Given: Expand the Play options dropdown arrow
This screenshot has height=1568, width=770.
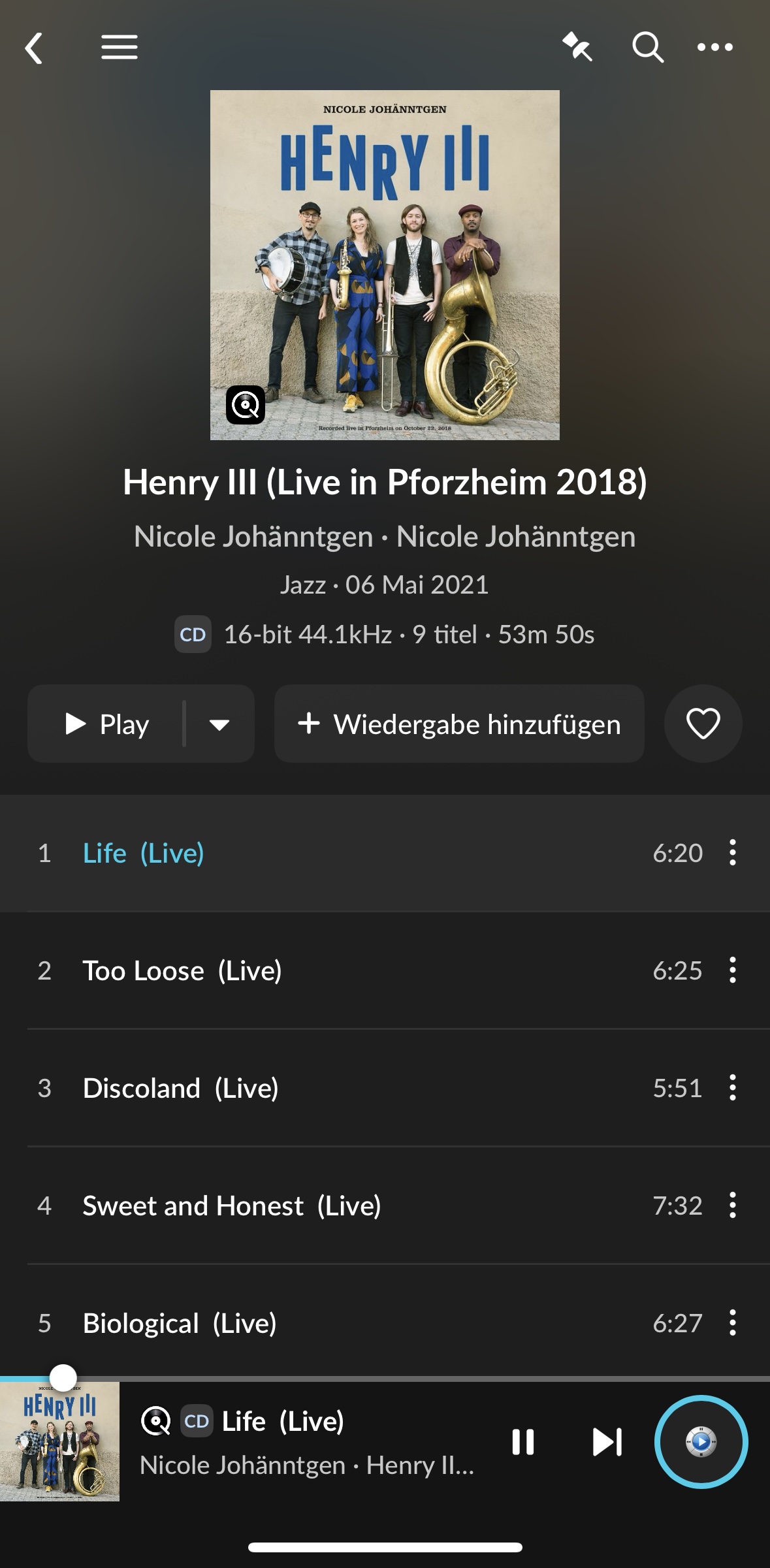Looking at the screenshot, I should (219, 724).
